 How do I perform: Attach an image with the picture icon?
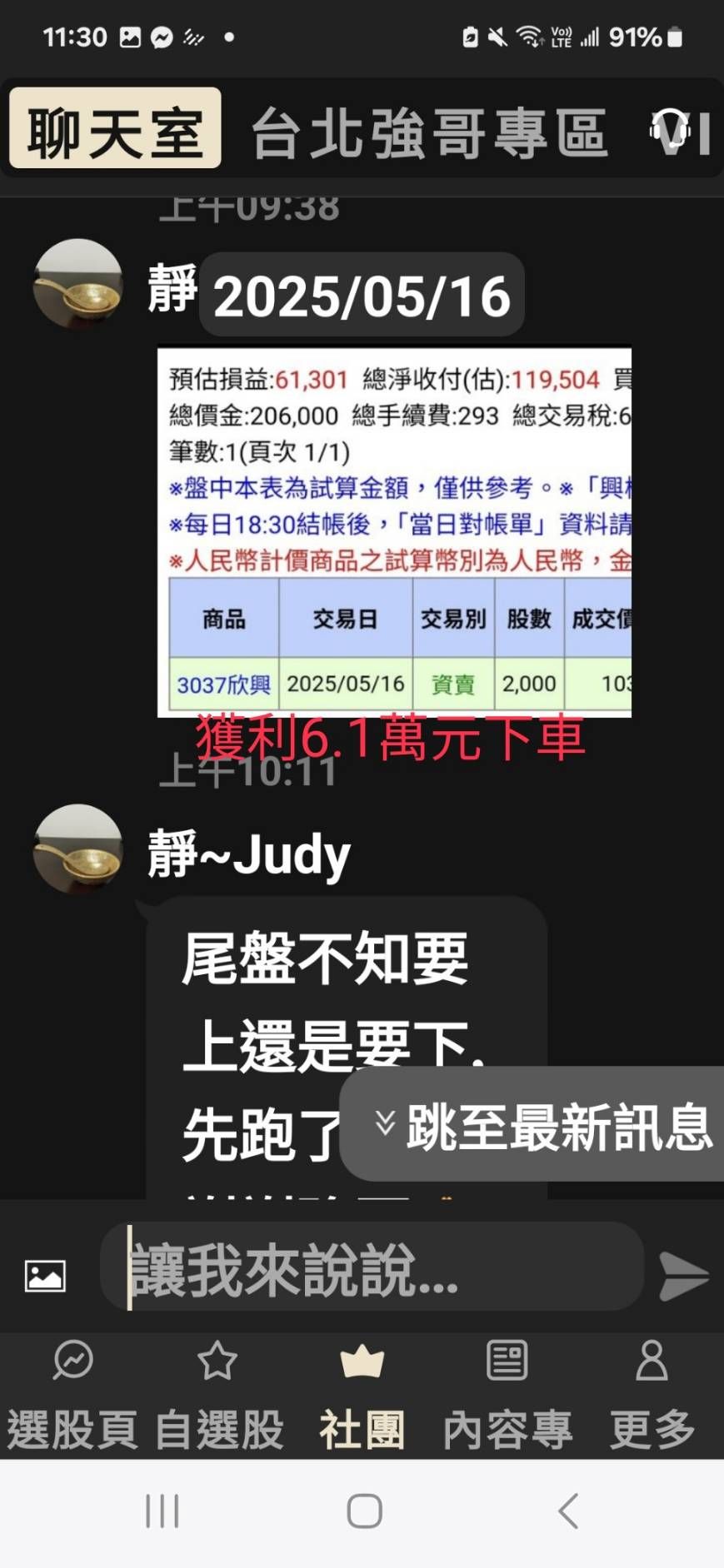[x=45, y=1275]
